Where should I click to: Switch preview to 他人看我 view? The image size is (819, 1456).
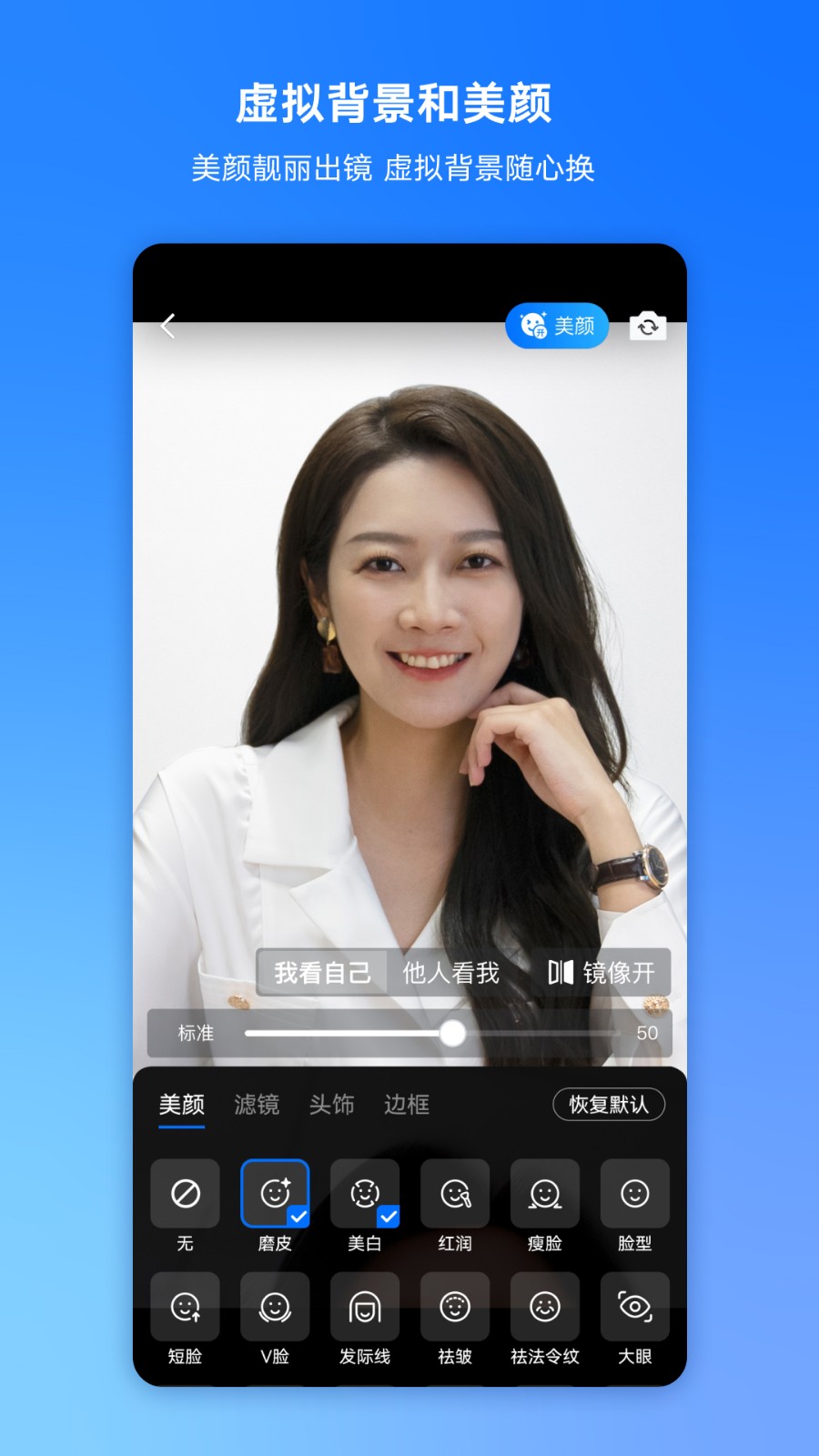tap(450, 972)
